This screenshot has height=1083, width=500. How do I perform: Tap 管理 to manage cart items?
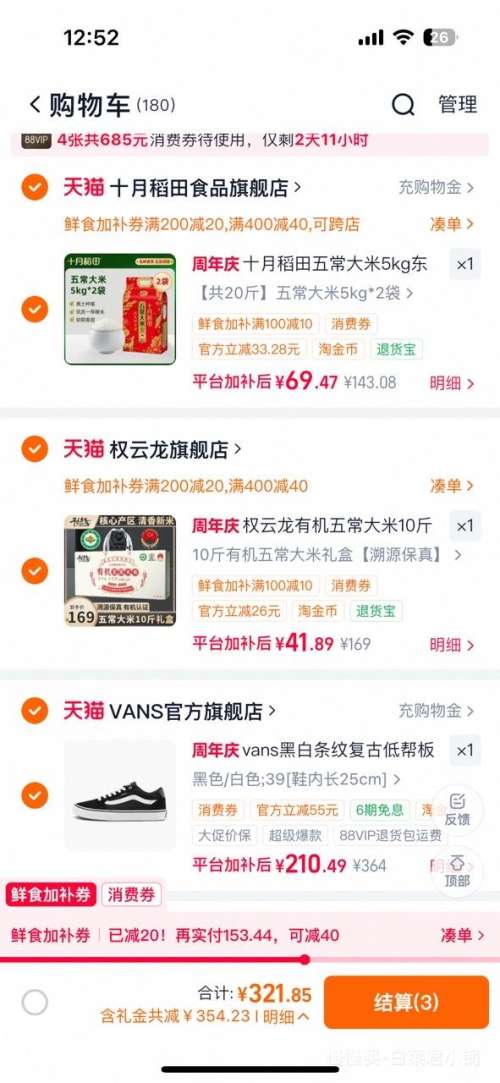click(x=457, y=104)
